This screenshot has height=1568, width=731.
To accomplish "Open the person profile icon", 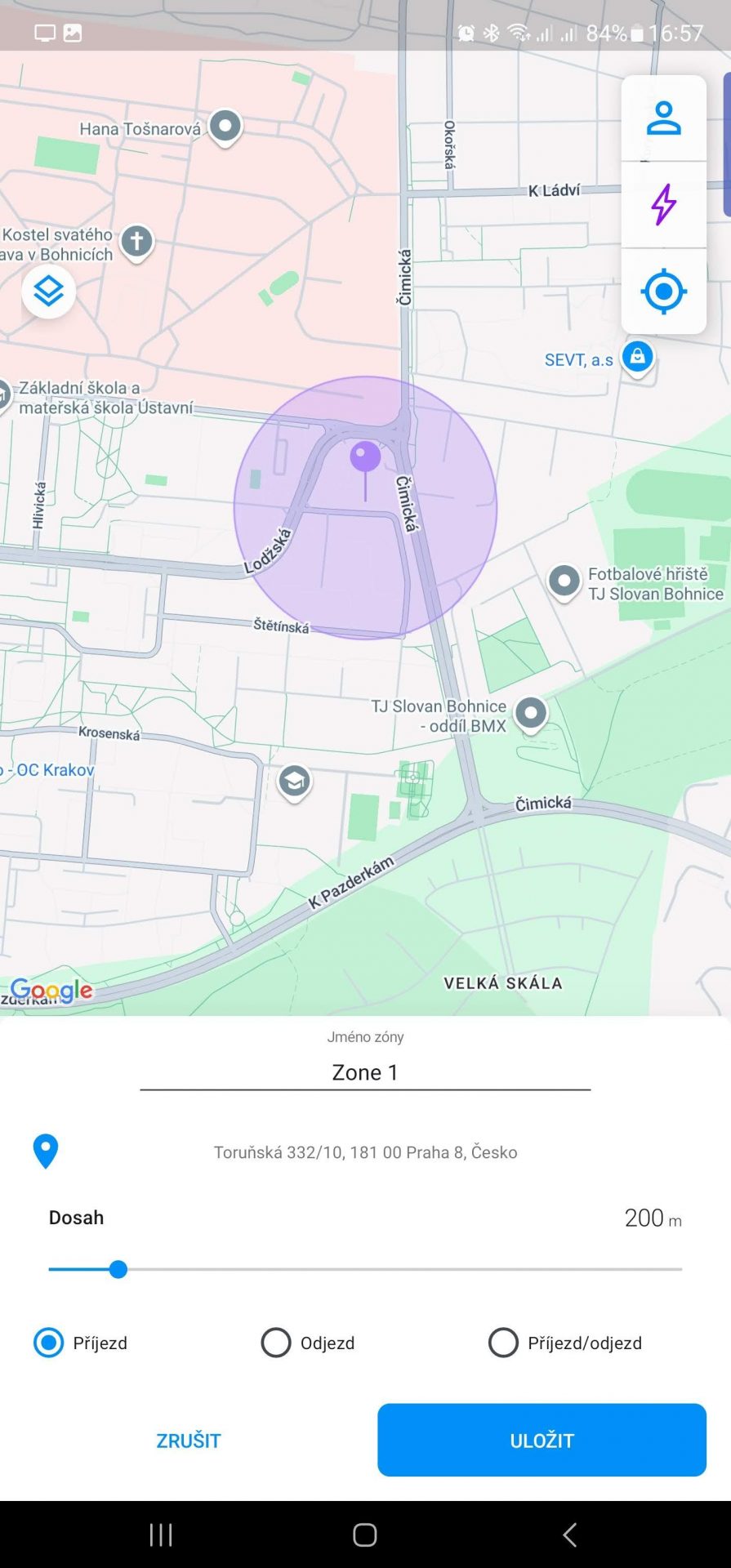I will tap(663, 118).
